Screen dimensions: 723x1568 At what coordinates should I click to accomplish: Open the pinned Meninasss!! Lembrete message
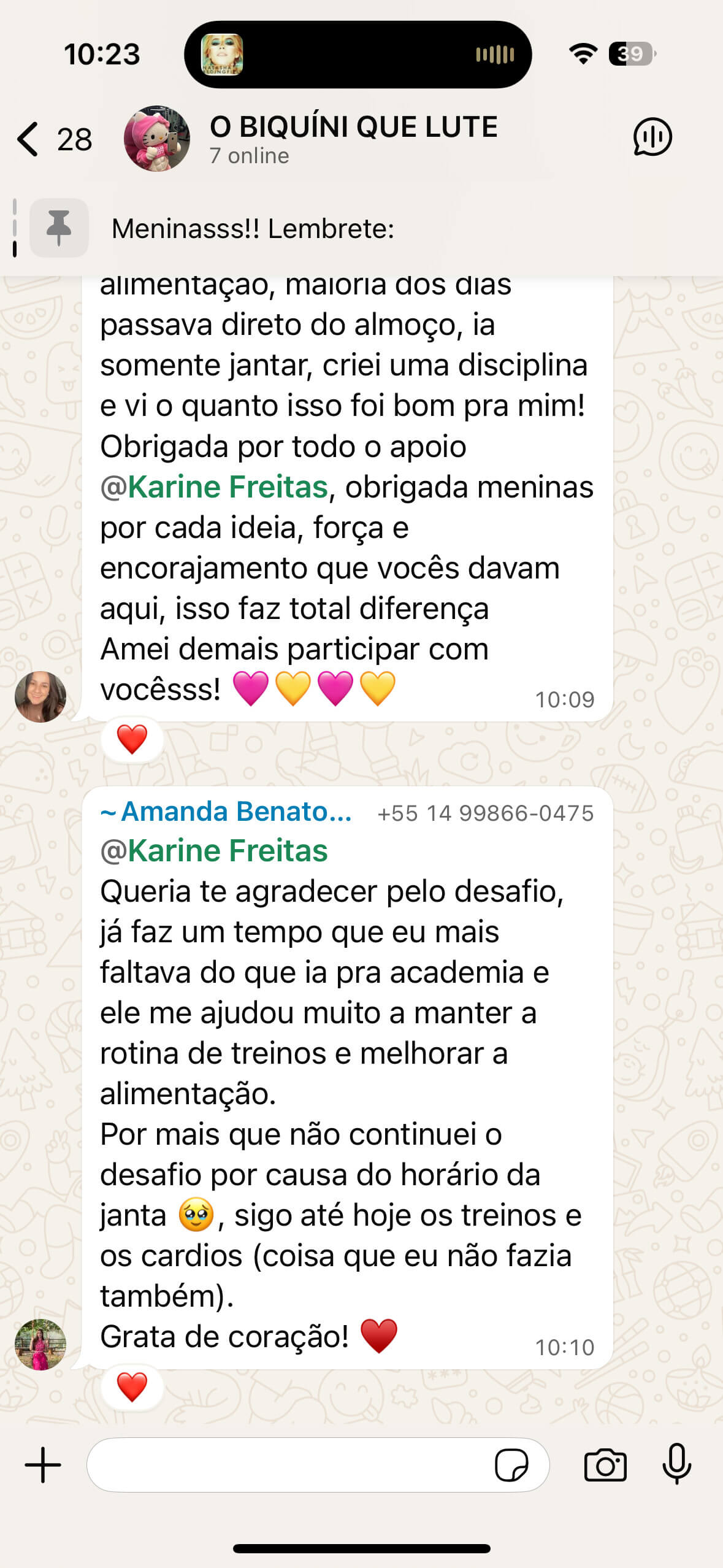click(x=253, y=229)
